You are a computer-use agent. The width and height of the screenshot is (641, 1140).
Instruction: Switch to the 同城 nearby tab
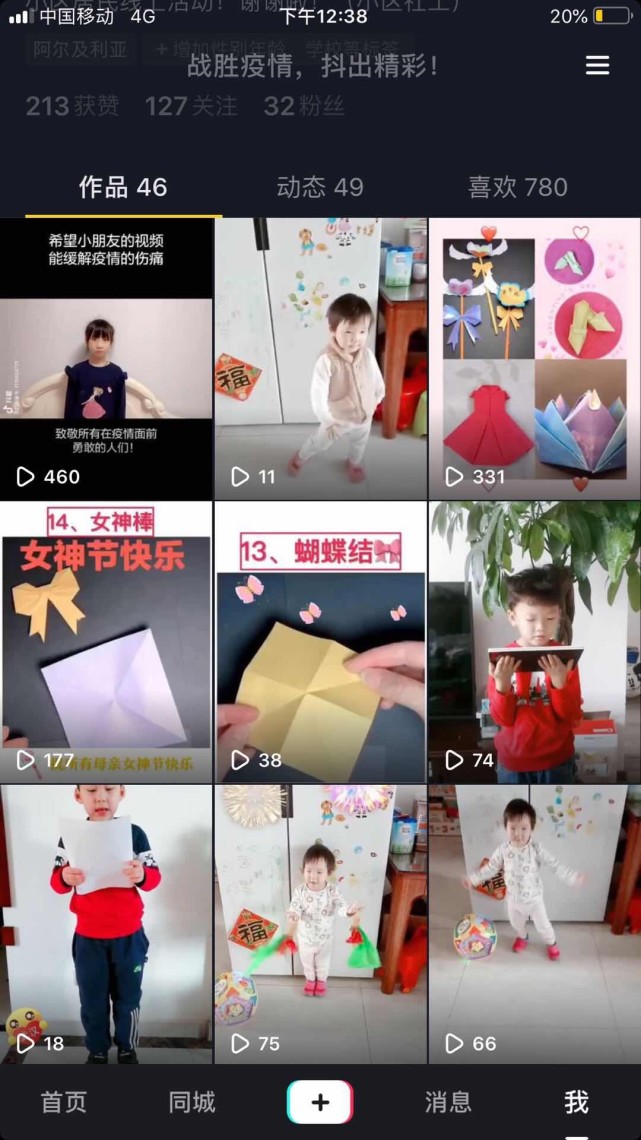pyautogui.click(x=192, y=1102)
